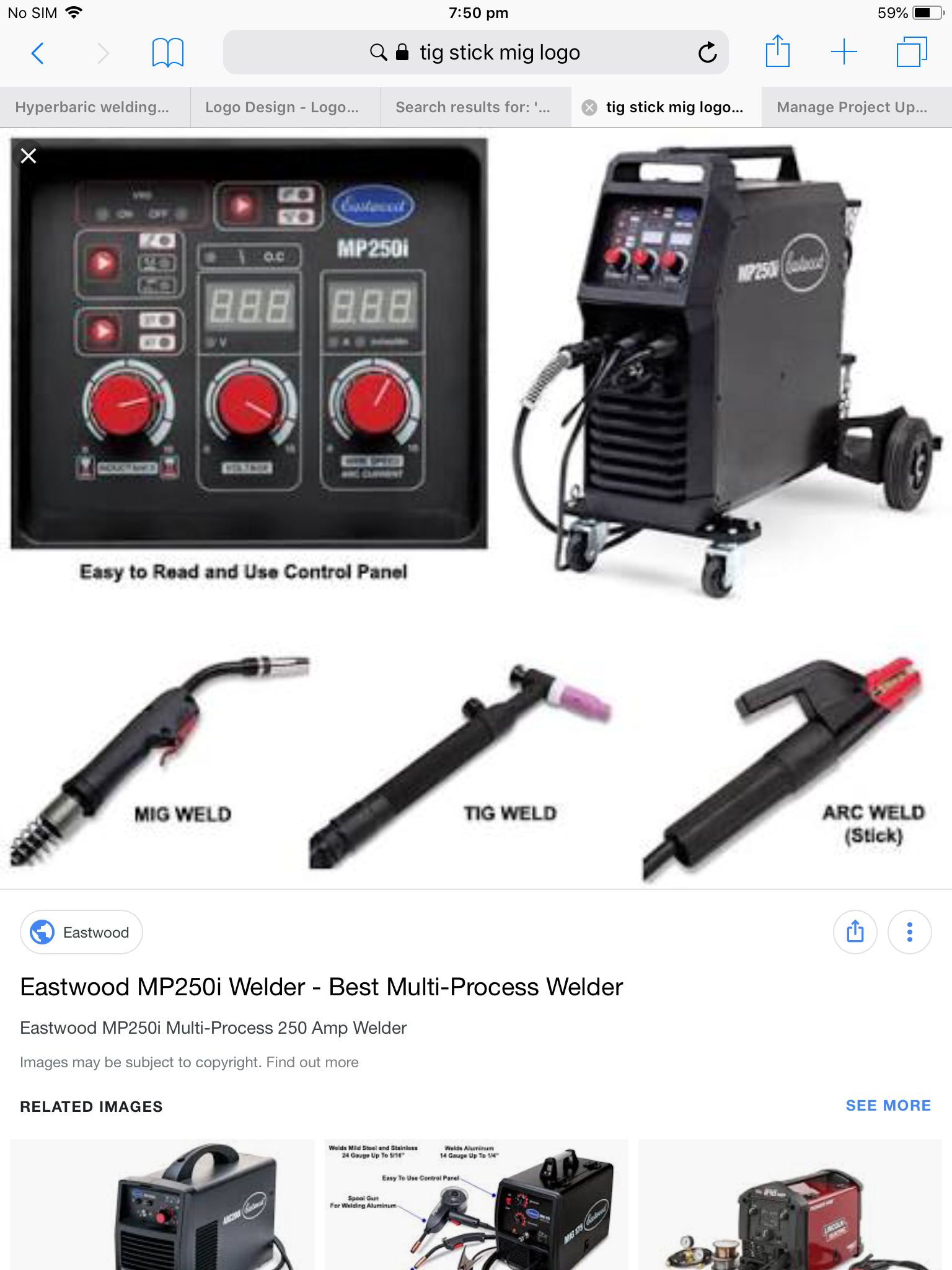Screen dimensions: 952x1270
Task: Go back to the previous page
Action: coord(37,53)
